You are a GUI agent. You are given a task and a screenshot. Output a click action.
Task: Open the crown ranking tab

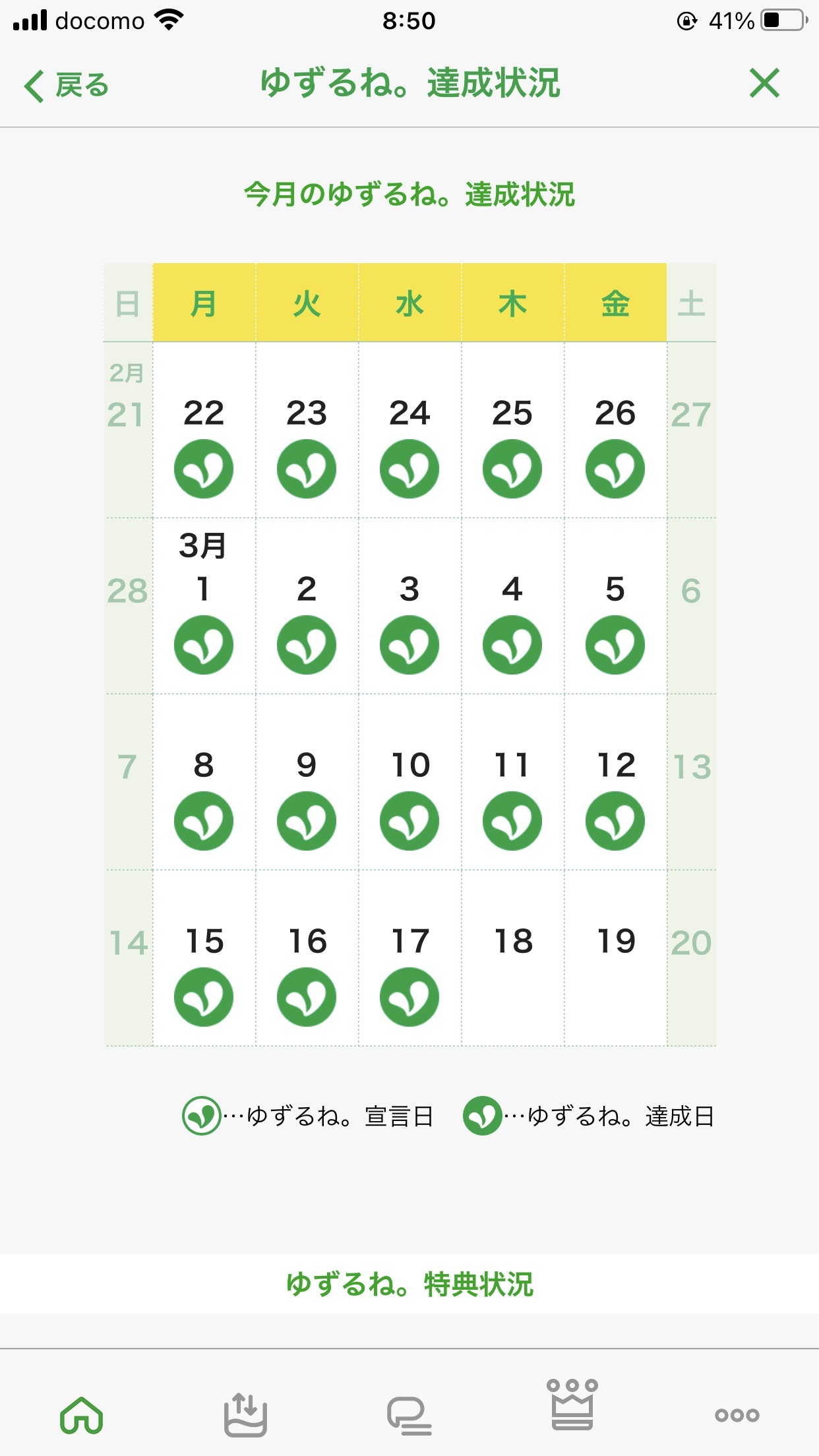[572, 1405]
